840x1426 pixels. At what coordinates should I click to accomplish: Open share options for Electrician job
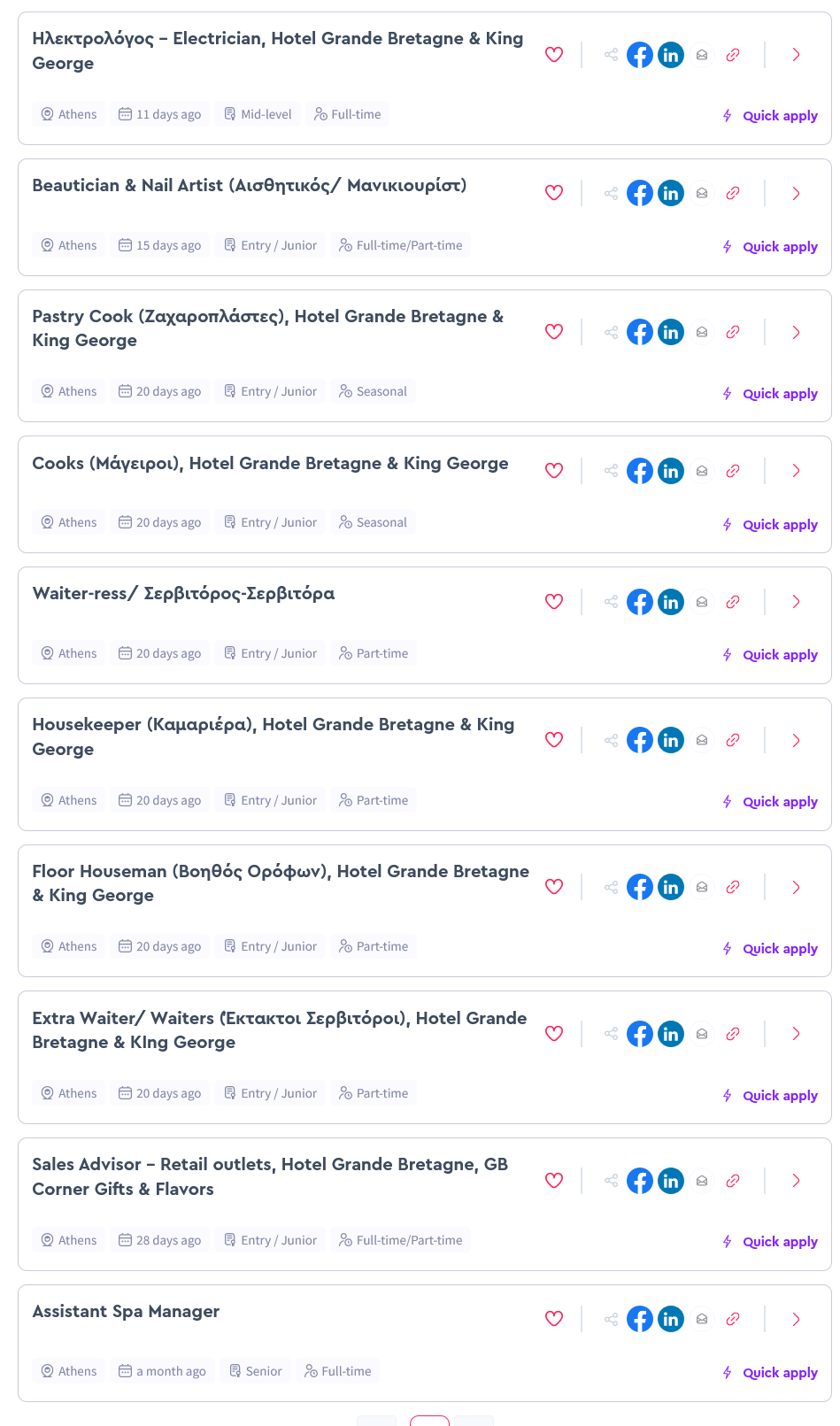click(x=611, y=55)
